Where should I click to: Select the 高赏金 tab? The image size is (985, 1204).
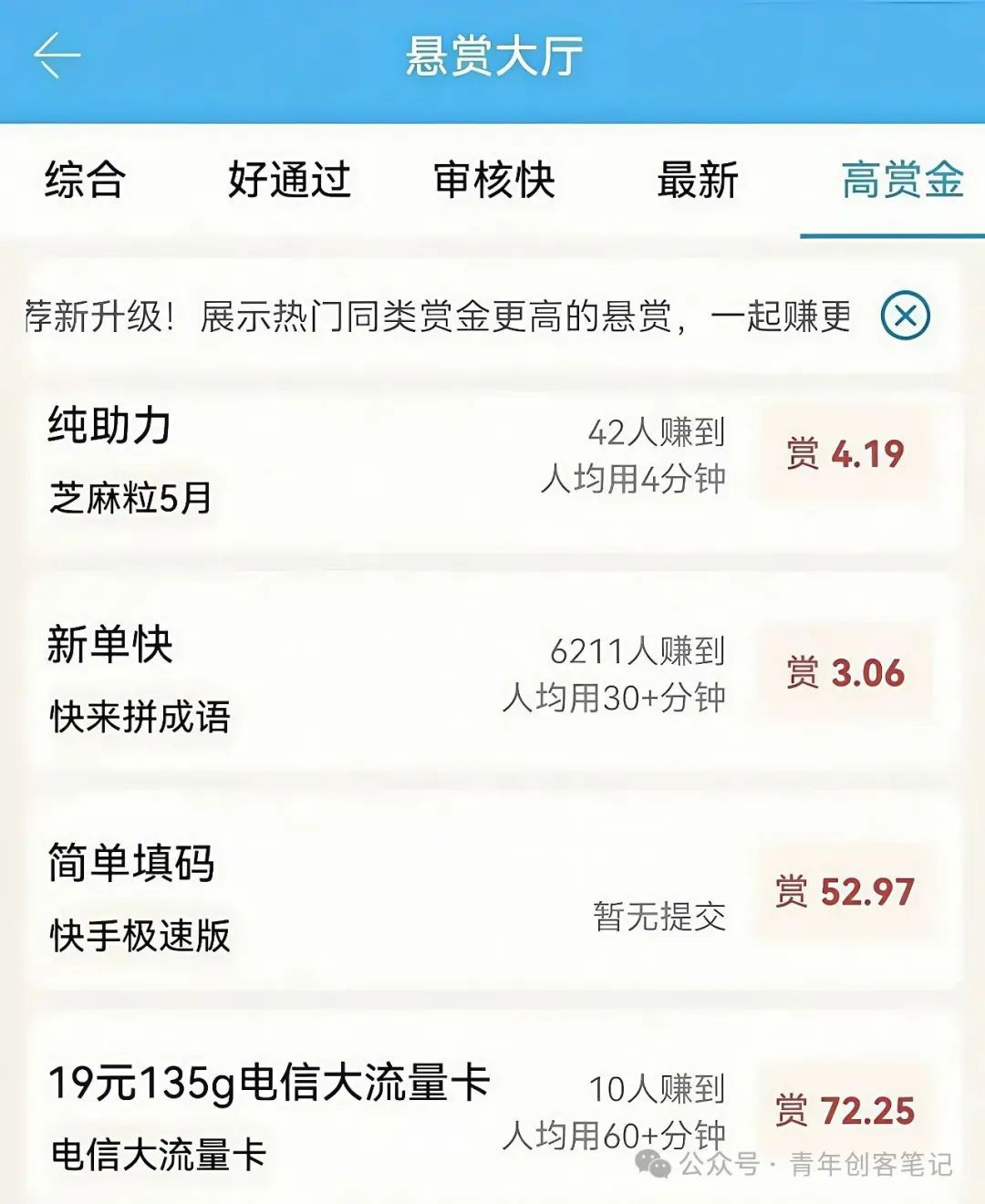coord(901,180)
